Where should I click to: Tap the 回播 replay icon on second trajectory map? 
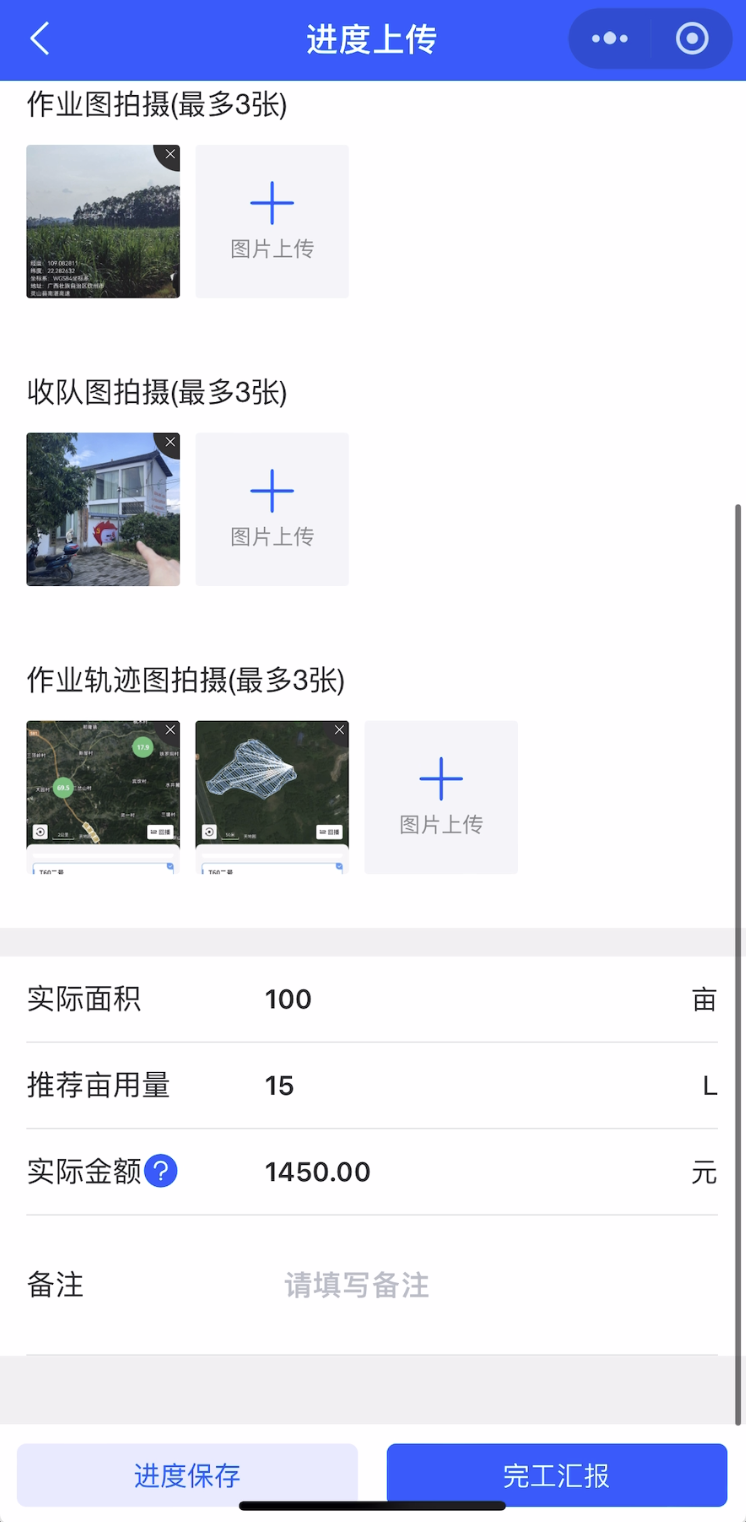click(x=331, y=831)
